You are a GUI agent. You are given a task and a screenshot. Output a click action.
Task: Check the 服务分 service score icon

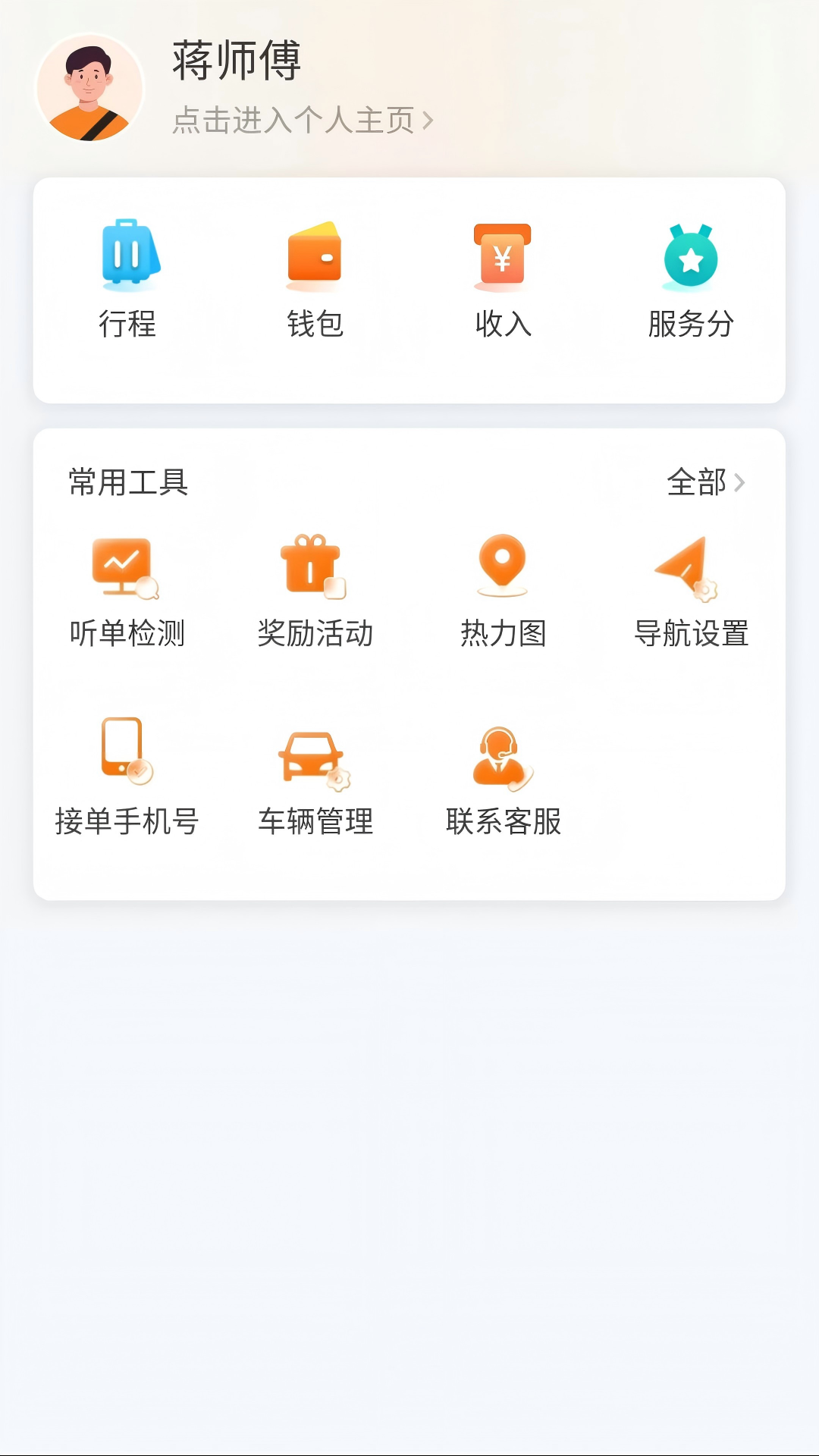691,256
